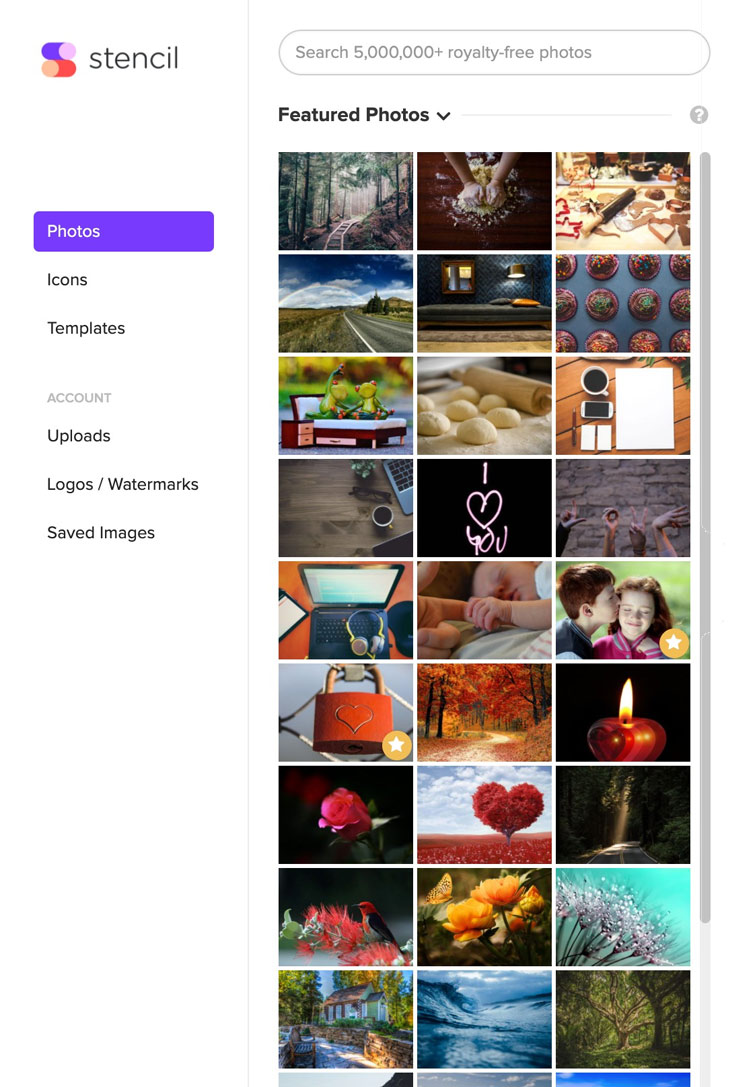Screen dimensions: 740x1087
Task: Open Uploads under Account
Action: point(79,436)
